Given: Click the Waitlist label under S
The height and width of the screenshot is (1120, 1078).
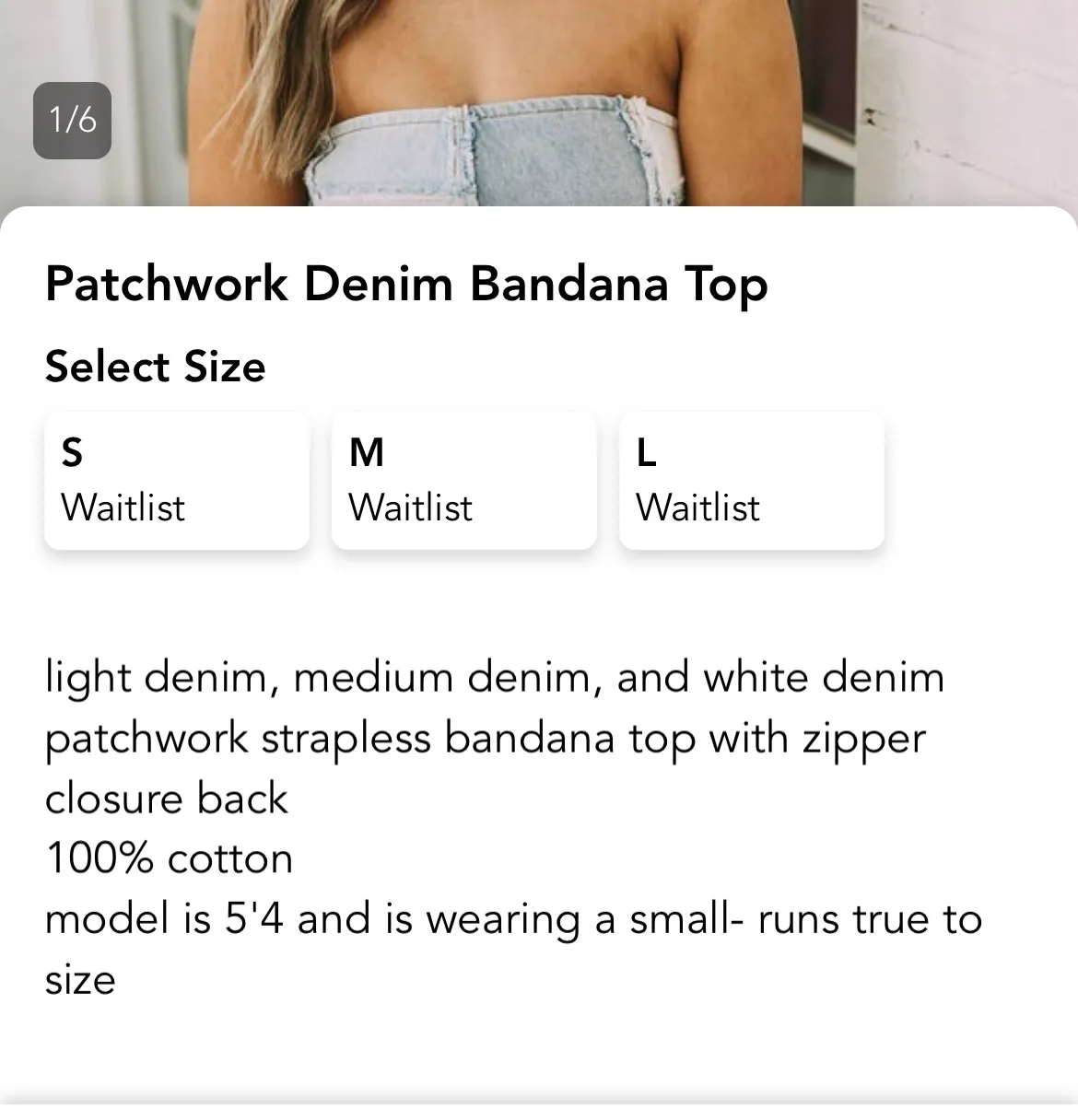Looking at the screenshot, I should tap(121, 507).
